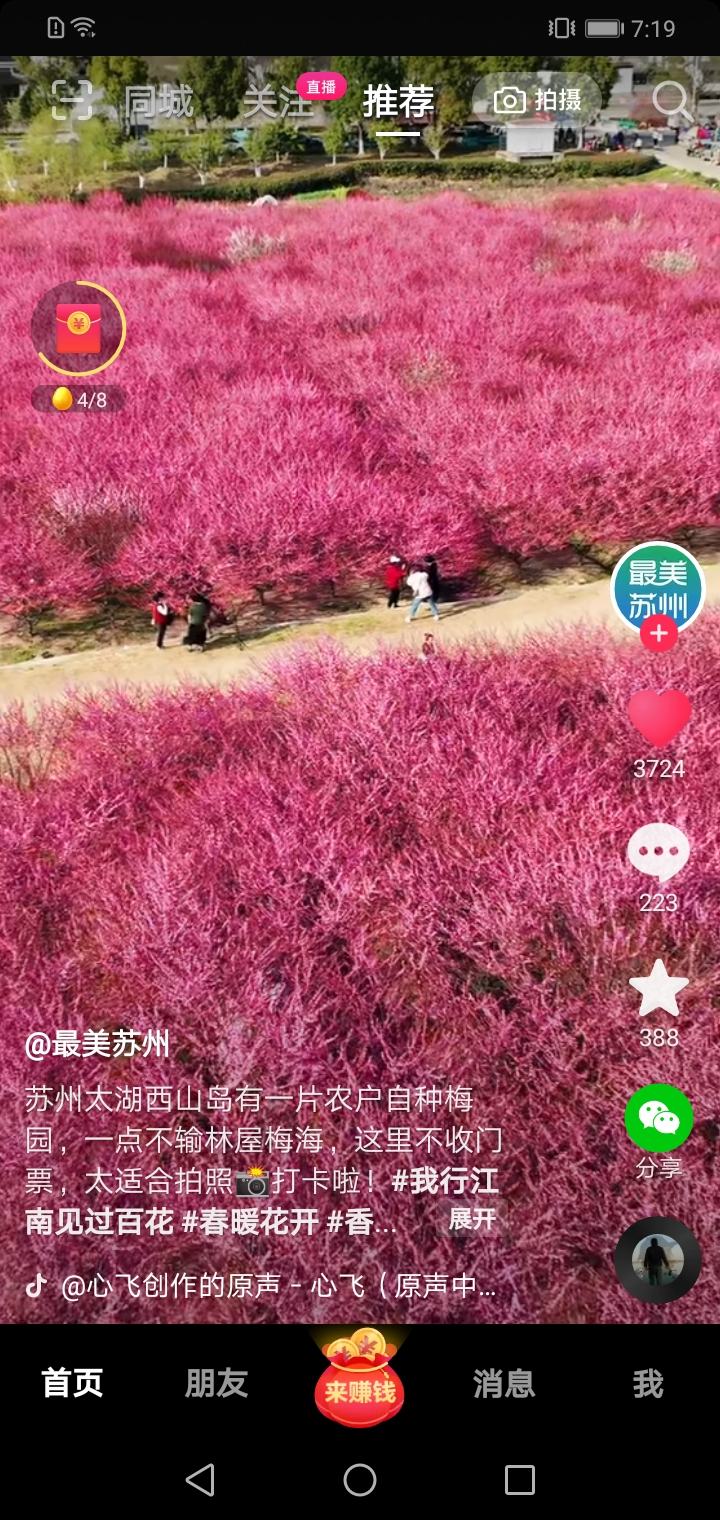The width and height of the screenshot is (720, 1520).
Task: Switch to the 同城 tab
Action: coord(158,101)
